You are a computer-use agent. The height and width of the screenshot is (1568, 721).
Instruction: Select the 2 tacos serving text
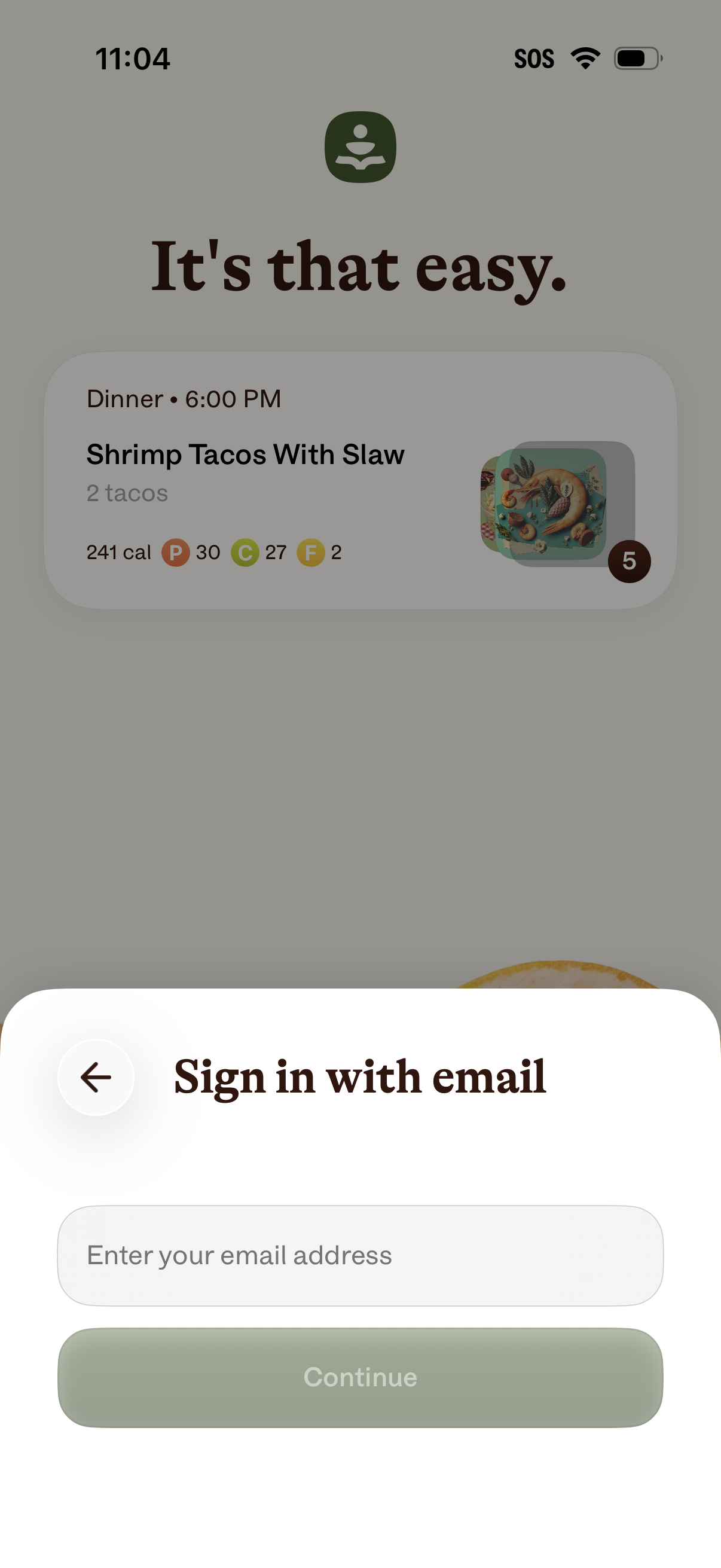tap(127, 493)
